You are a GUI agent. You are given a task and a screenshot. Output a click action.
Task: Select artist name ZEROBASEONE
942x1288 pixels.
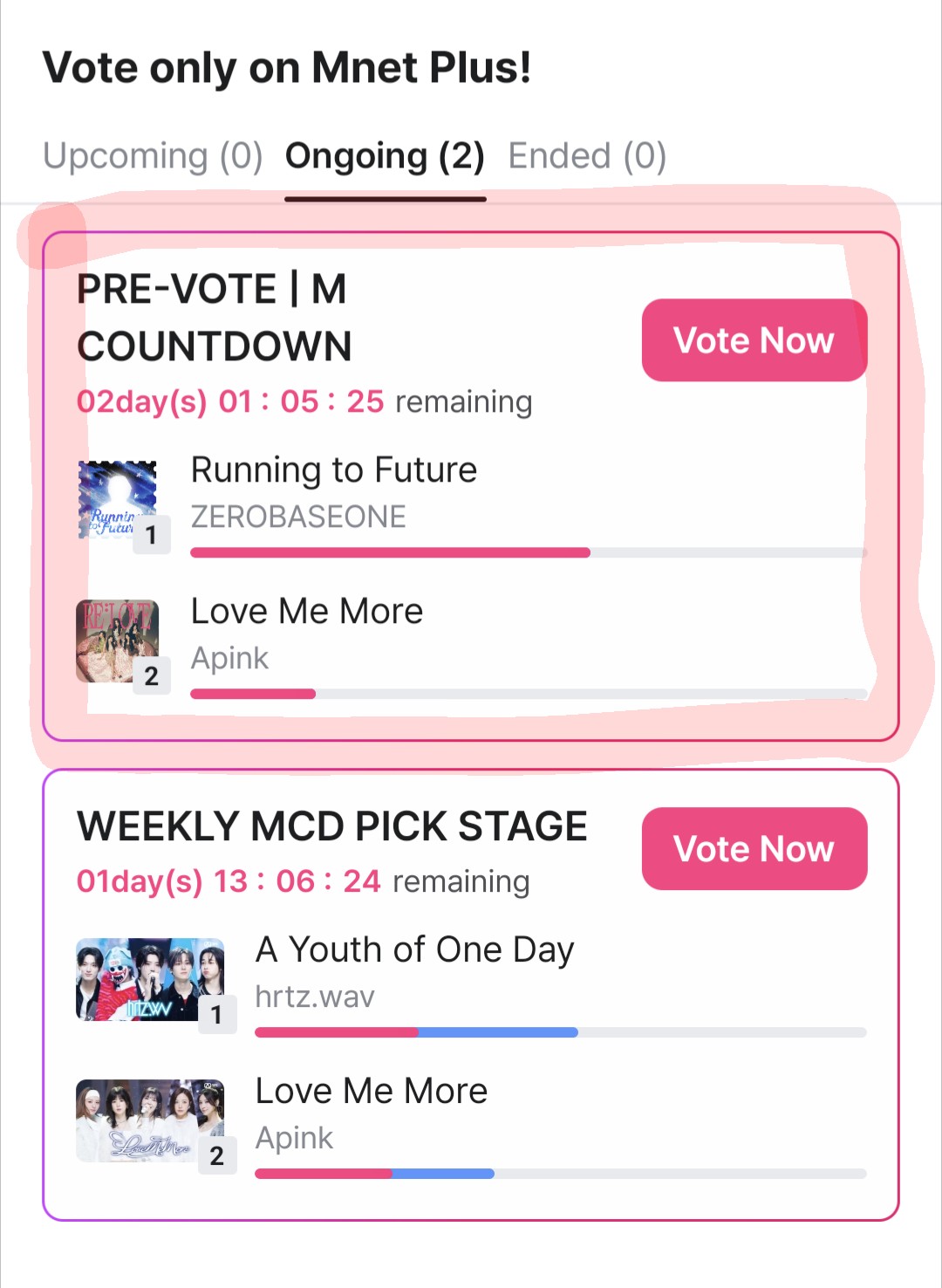click(x=298, y=517)
